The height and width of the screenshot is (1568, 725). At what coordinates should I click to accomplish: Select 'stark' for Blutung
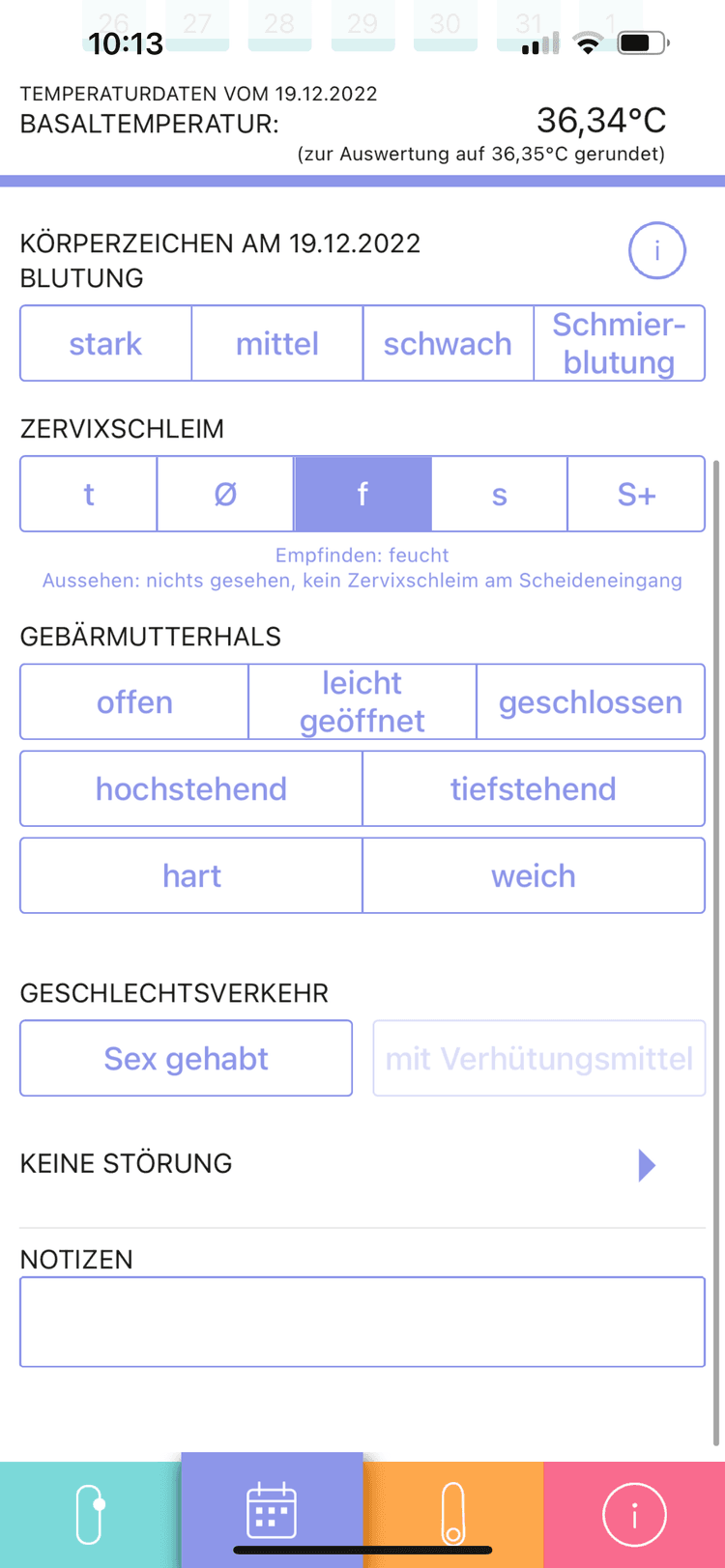tap(105, 344)
